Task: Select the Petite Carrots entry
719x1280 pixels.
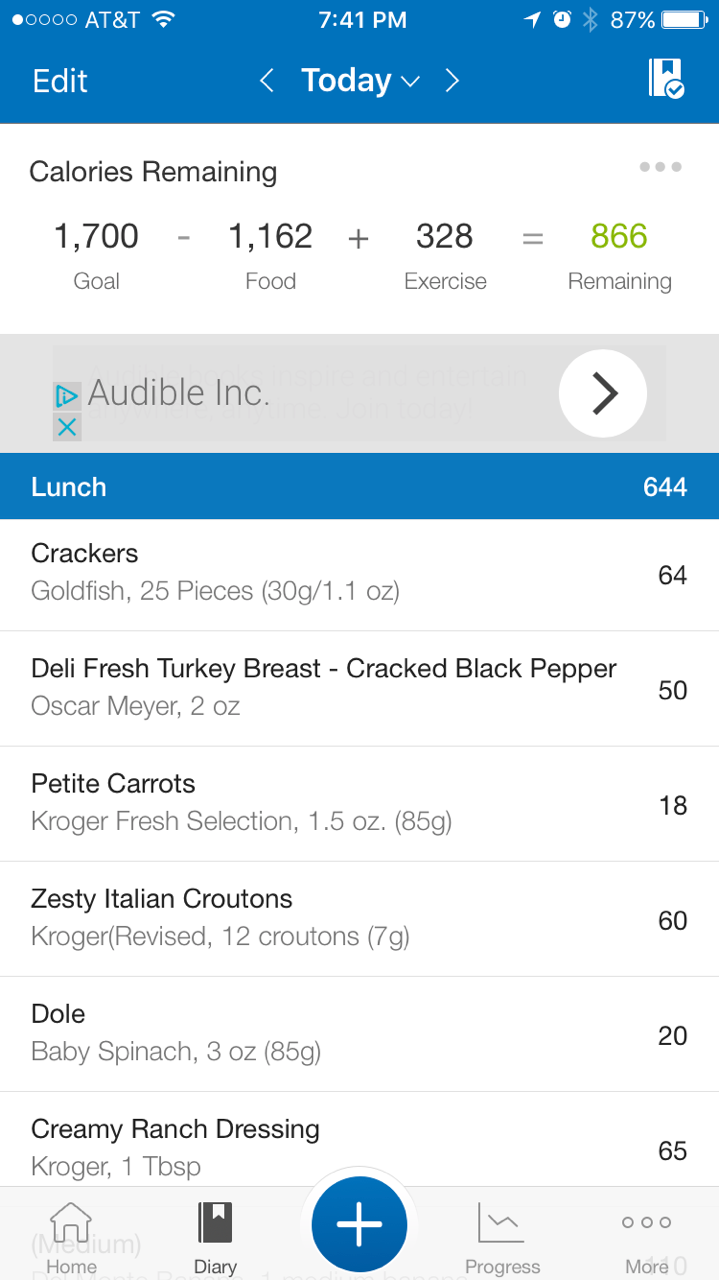Action: coord(360,804)
